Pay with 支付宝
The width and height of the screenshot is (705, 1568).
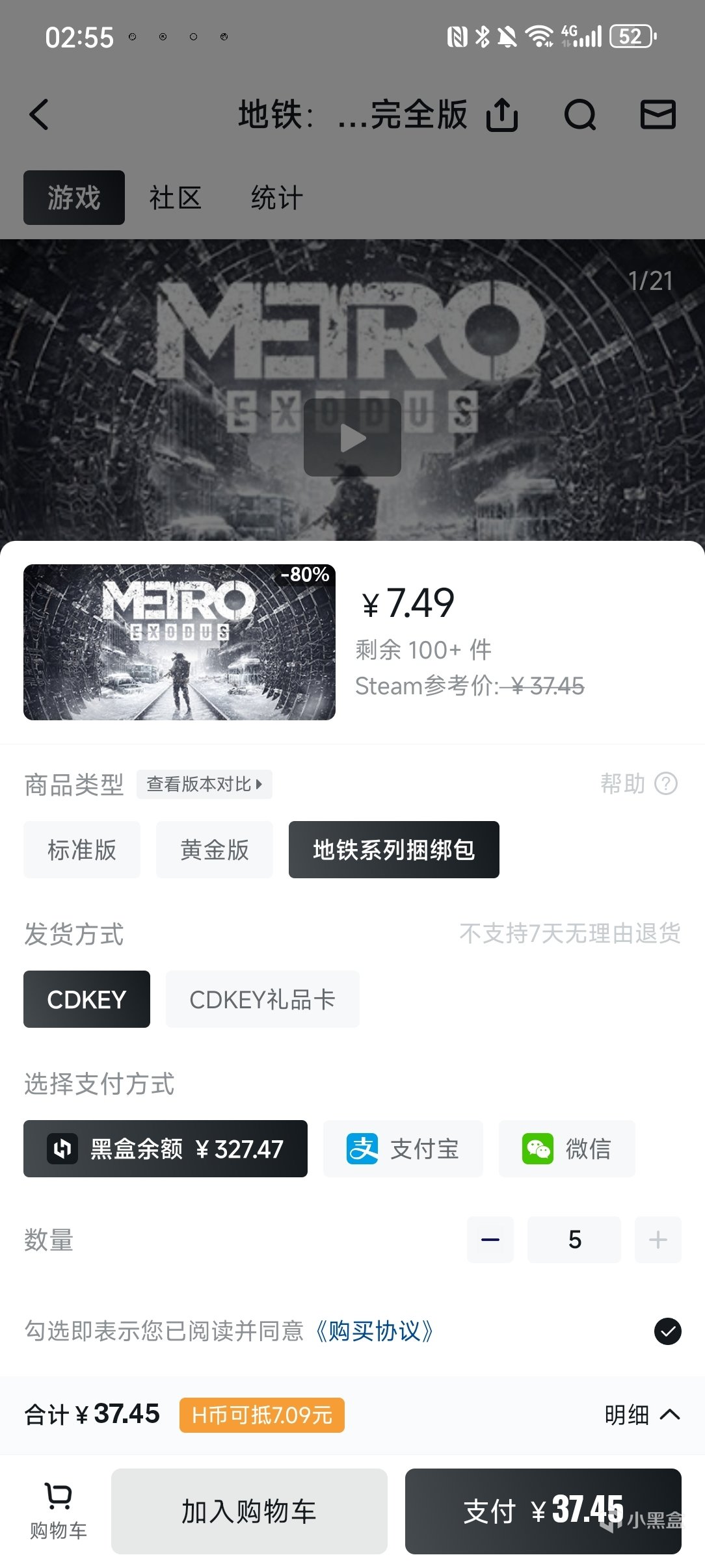[403, 1149]
